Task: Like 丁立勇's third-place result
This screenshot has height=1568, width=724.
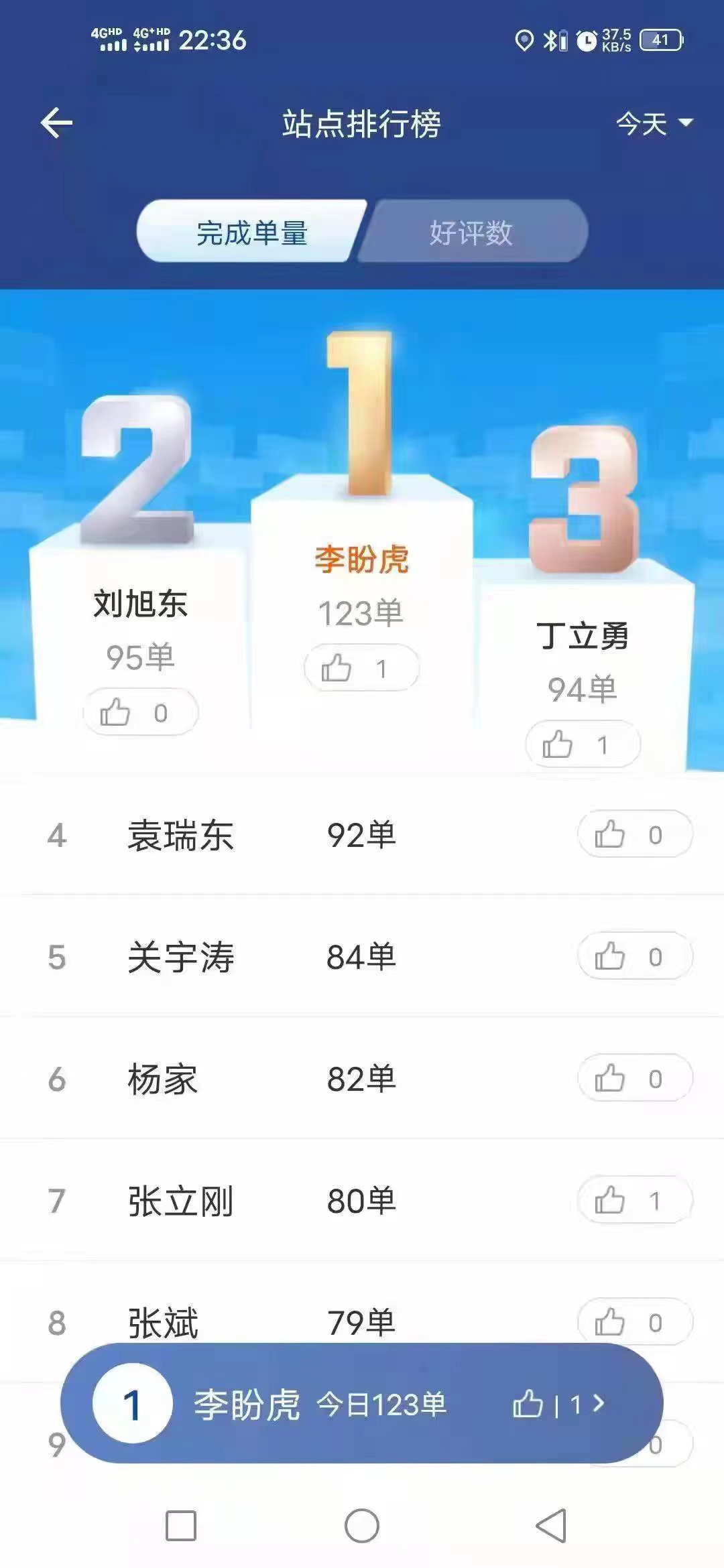Action: click(583, 744)
